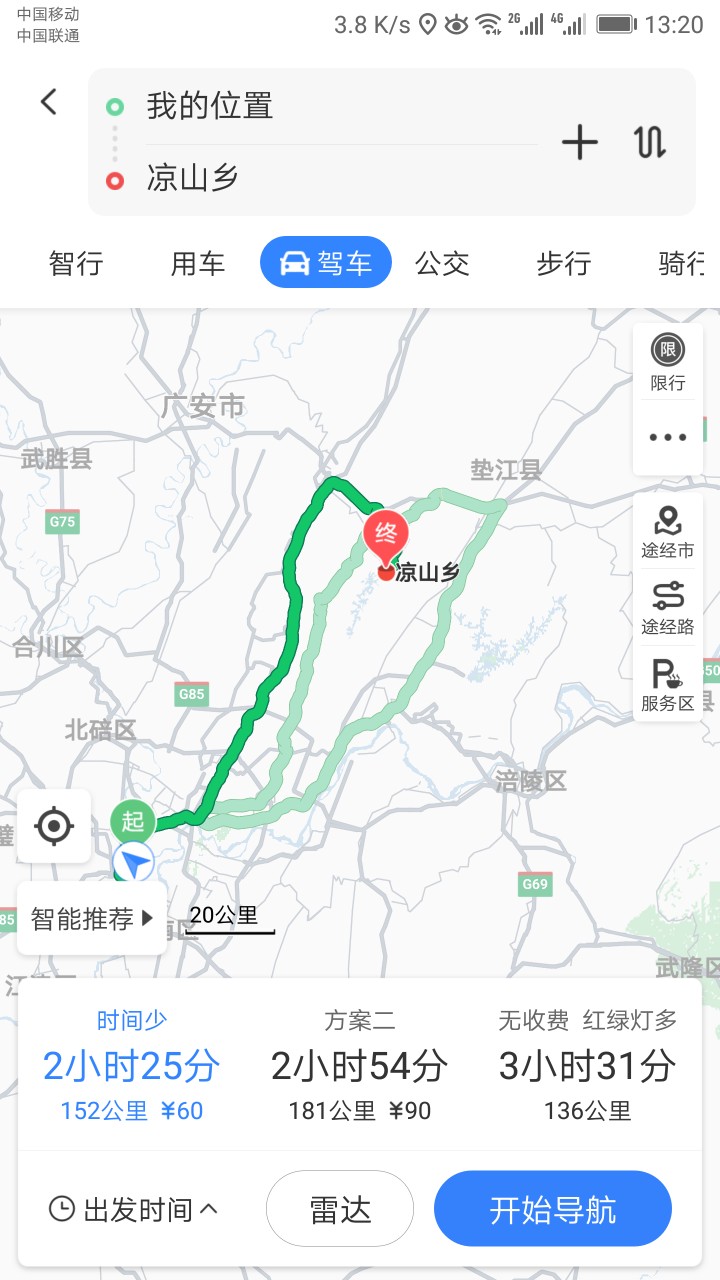Switch to the 智行 tab
Viewport: 720px width, 1280px height.
(x=76, y=264)
